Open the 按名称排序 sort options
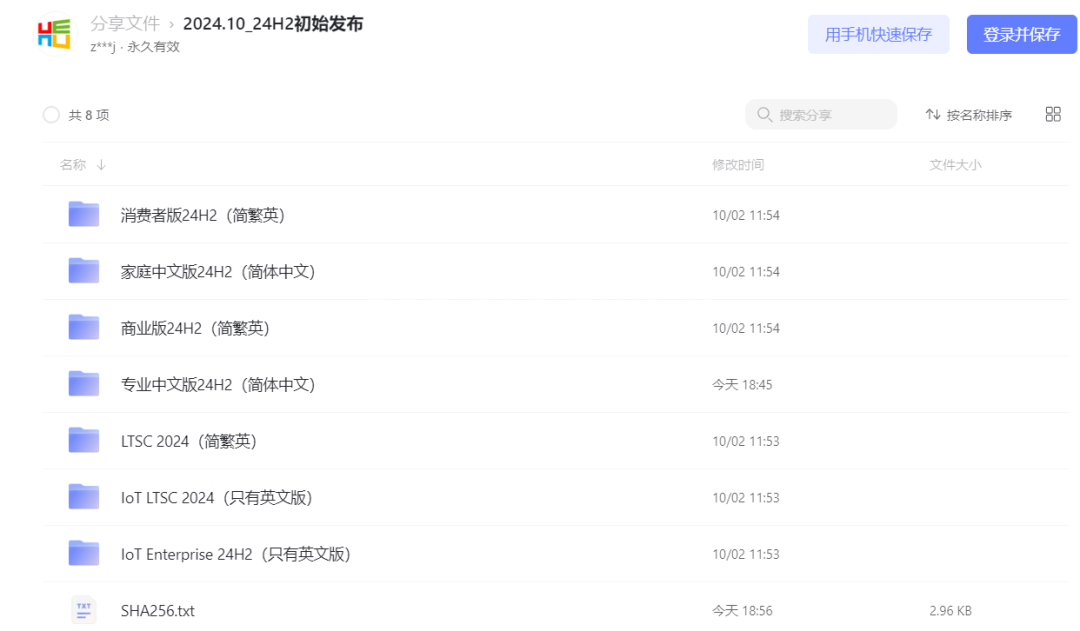 pos(968,115)
